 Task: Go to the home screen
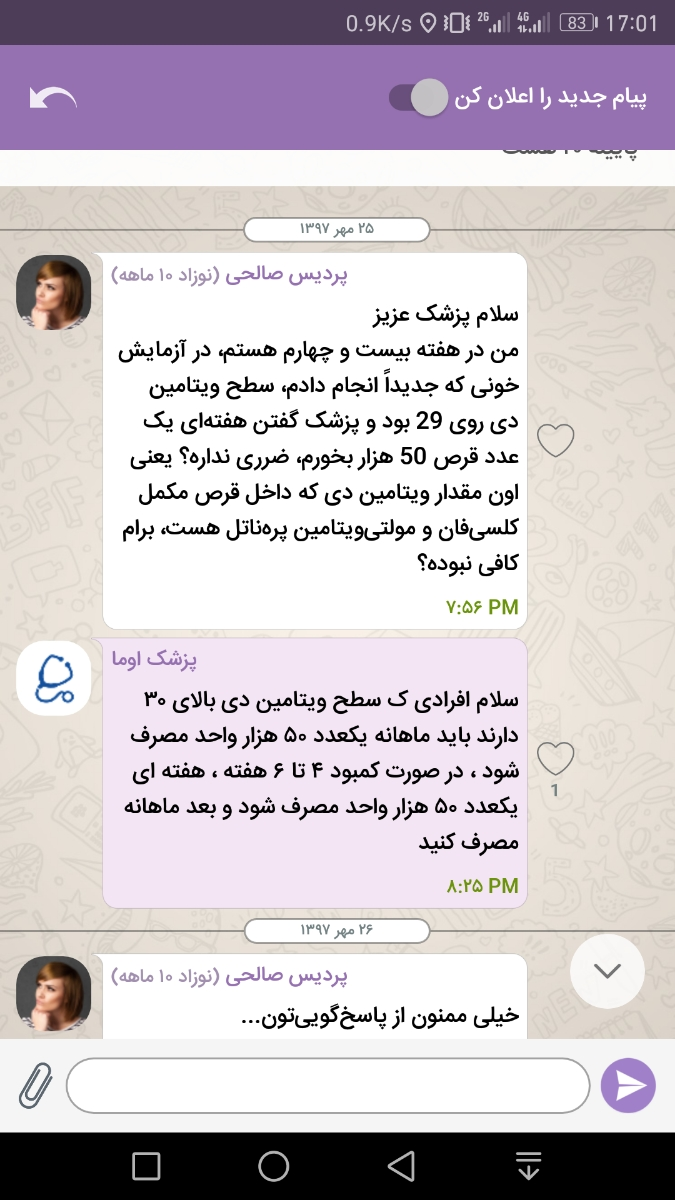[x=273, y=1166]
